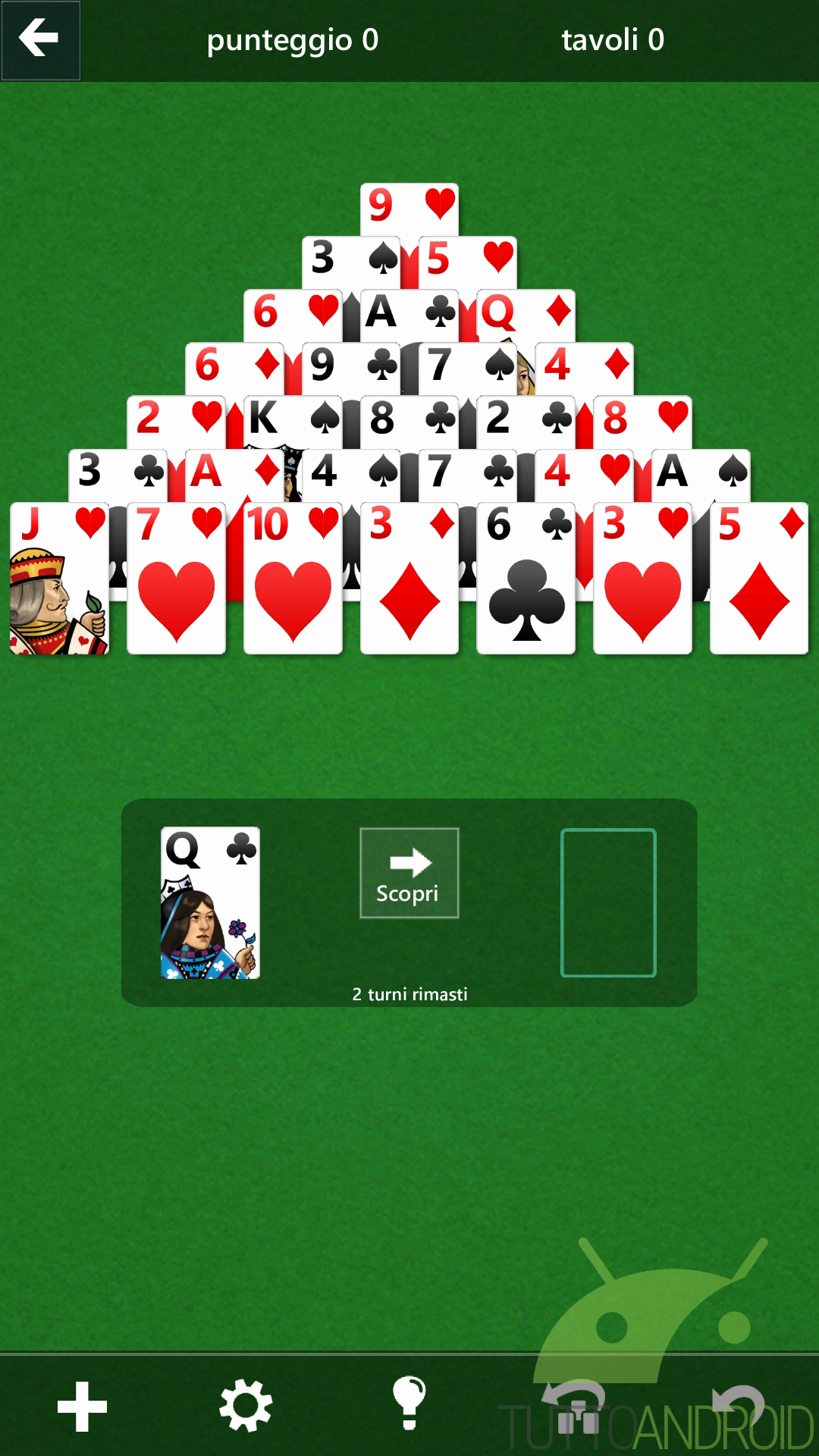
Task: Select the 3 of hearts bottom-row card
Action: tap(642, 579)
